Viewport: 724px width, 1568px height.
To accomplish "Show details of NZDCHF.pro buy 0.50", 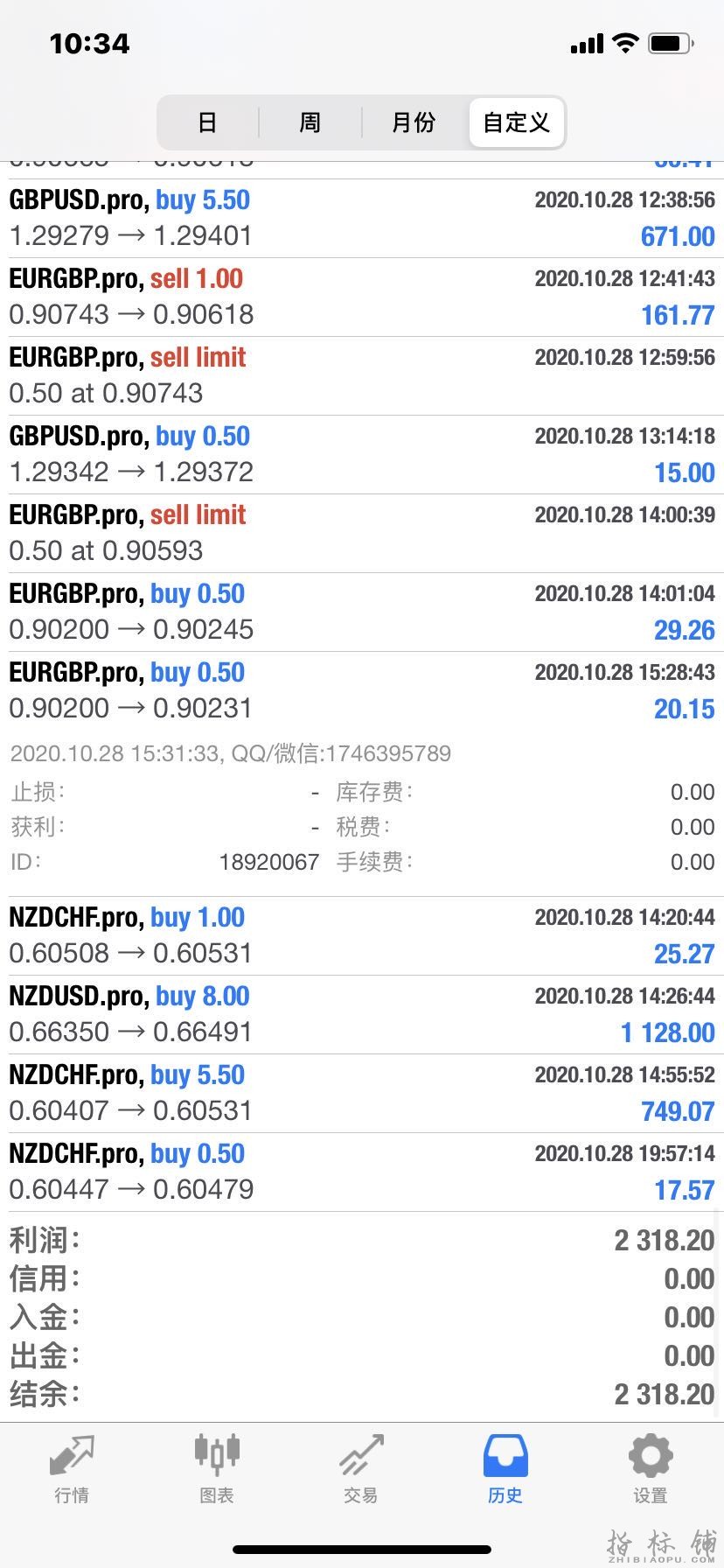I will [x=362, y=1172].
